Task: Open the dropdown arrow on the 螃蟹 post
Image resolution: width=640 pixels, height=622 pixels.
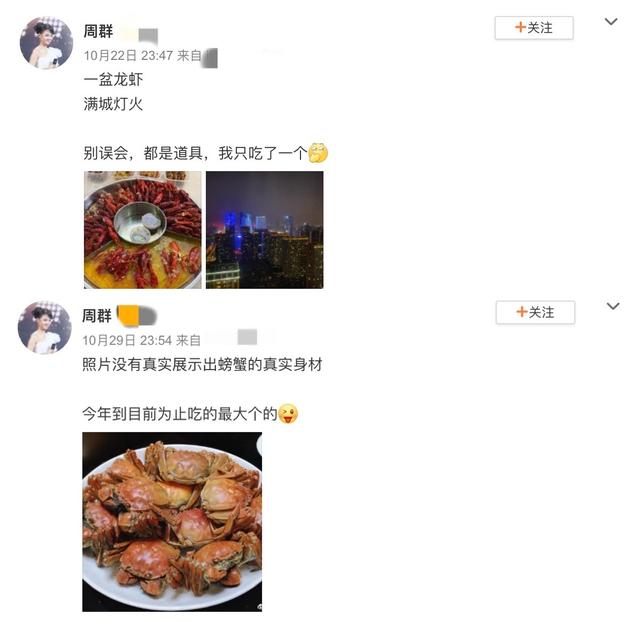Action: (x=611, y=306)
